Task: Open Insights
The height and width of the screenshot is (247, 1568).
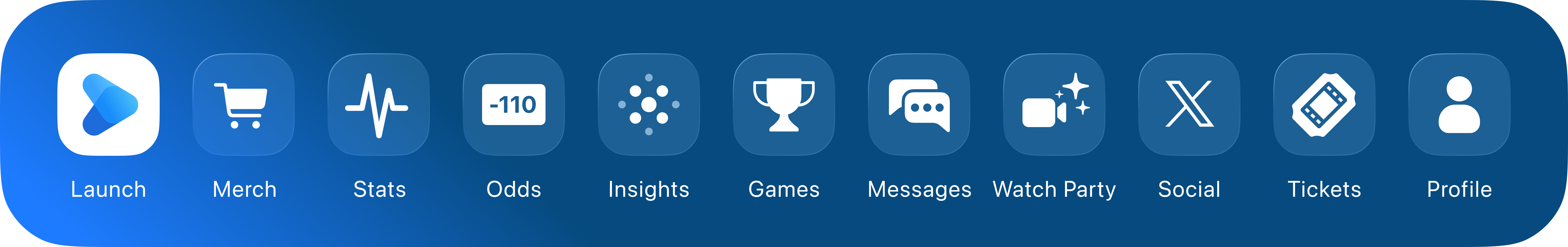Action: point(649,104)
